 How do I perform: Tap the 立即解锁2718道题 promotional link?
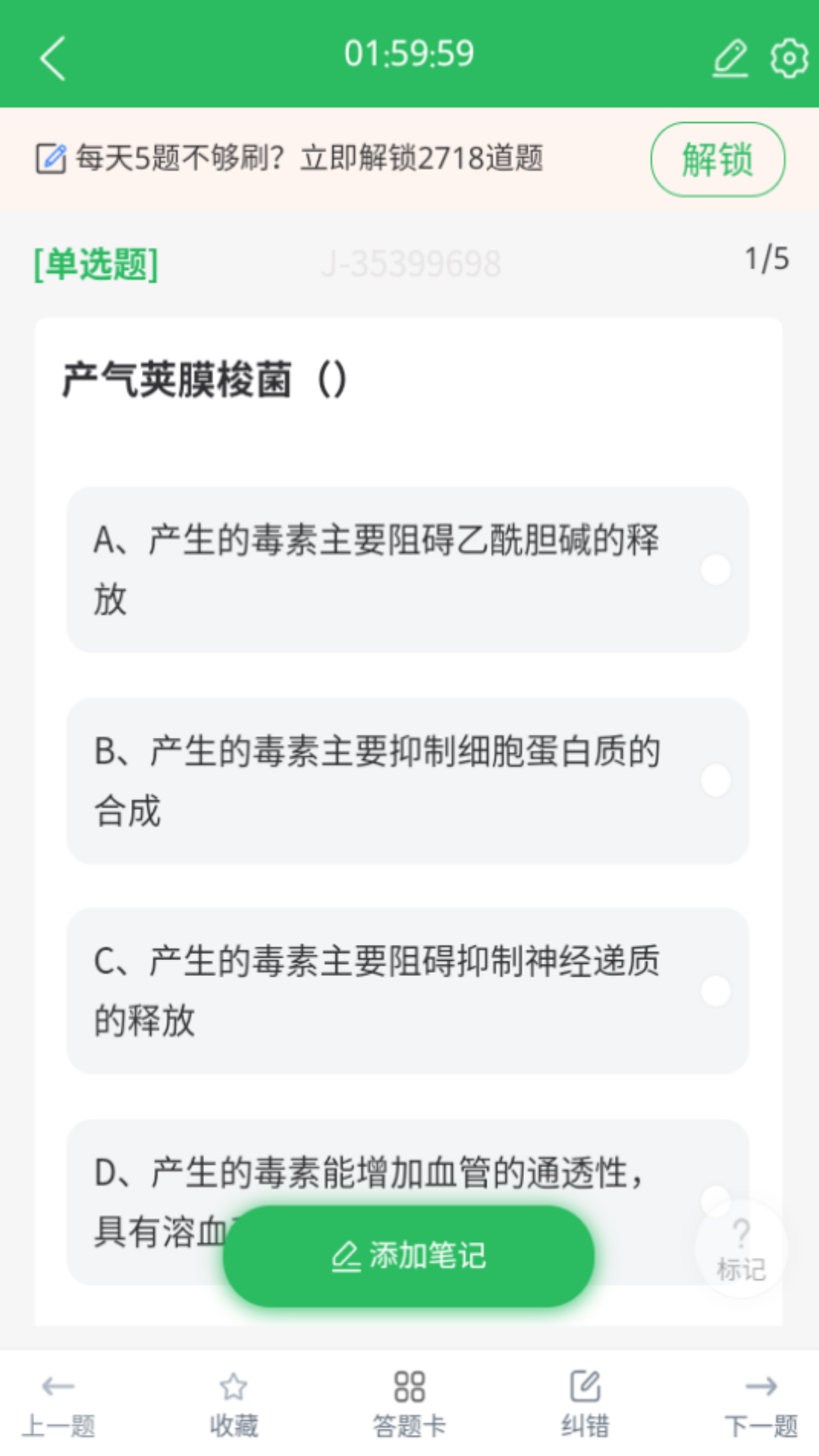point(425,157)
